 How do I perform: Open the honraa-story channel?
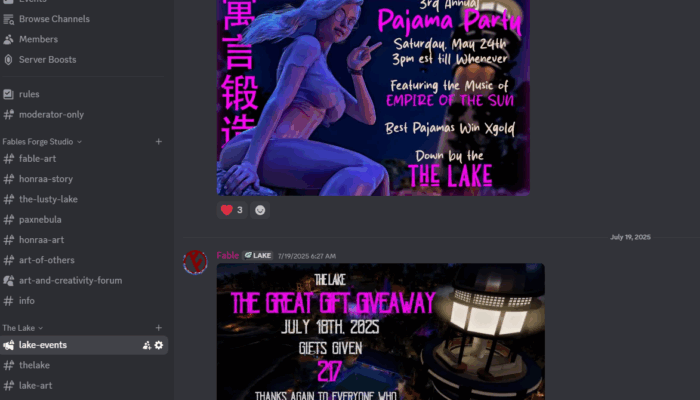[x=45, y=179]
